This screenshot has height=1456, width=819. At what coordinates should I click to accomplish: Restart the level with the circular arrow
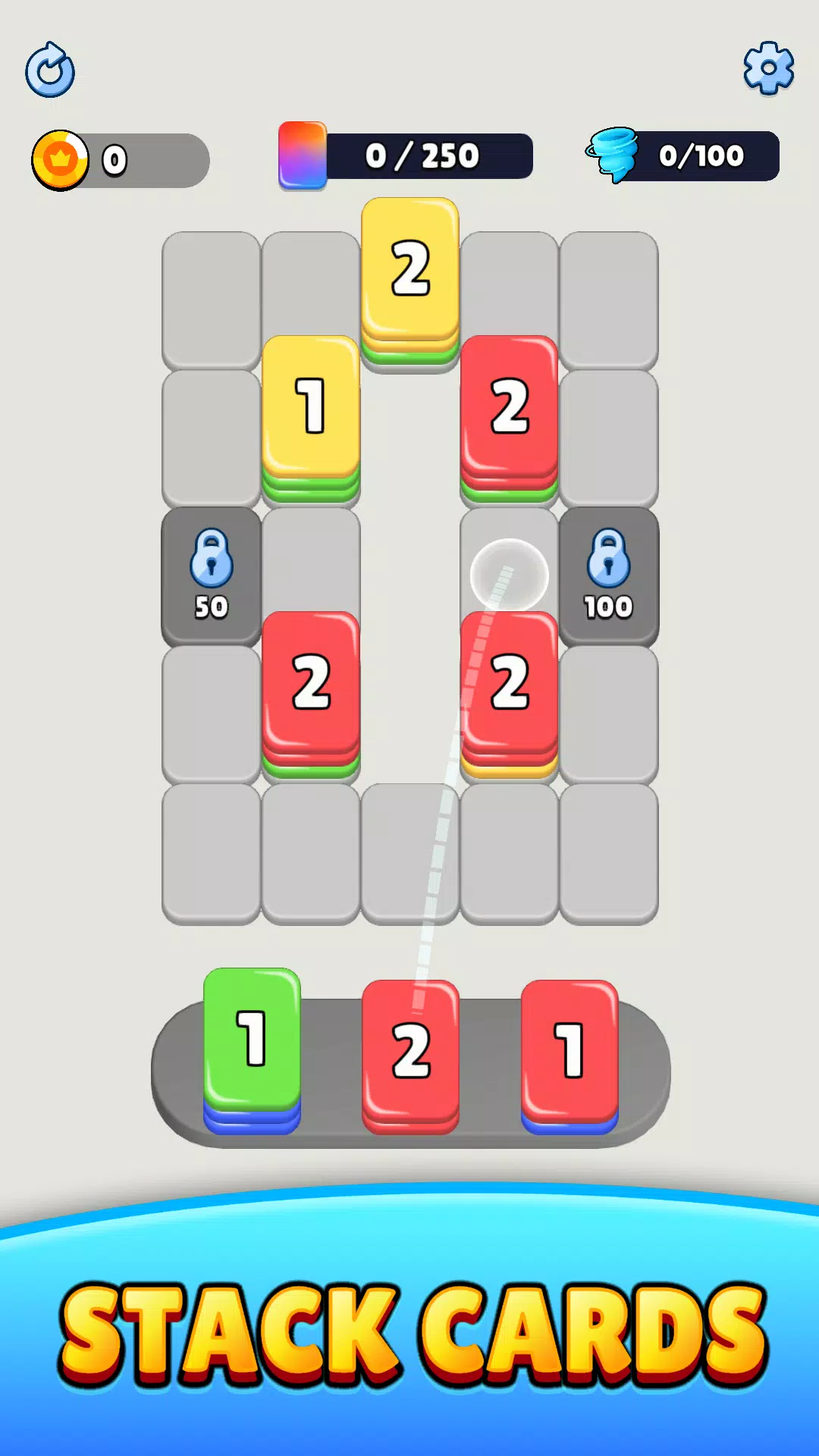coord(50,71)
